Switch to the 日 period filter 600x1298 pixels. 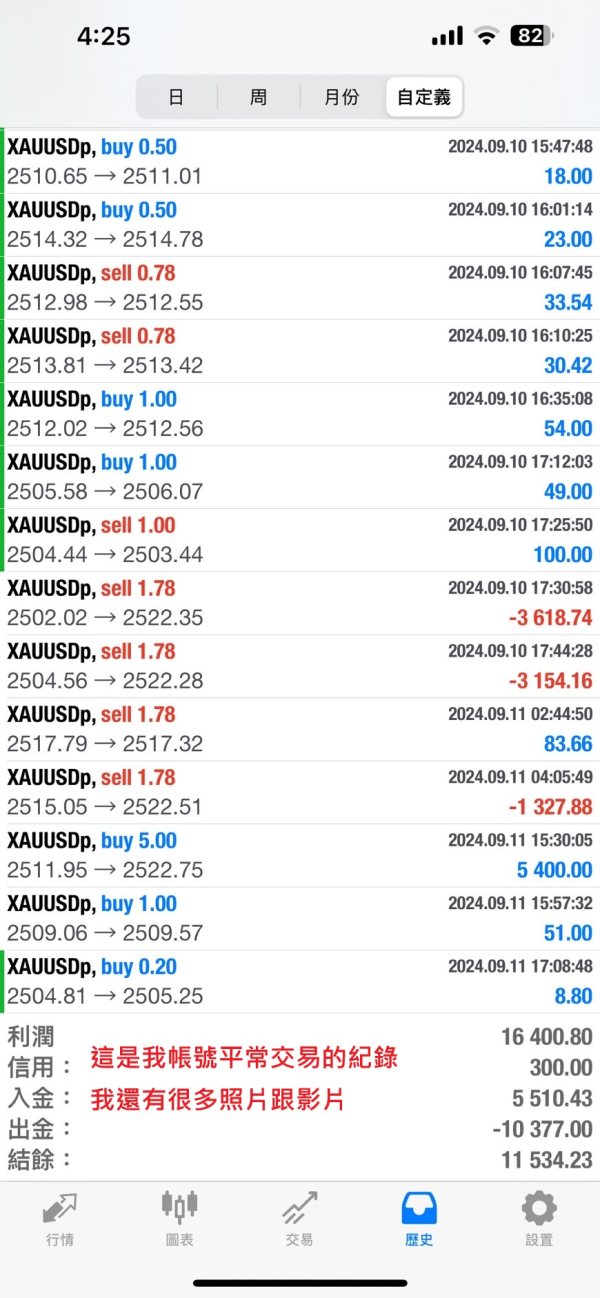176,97
